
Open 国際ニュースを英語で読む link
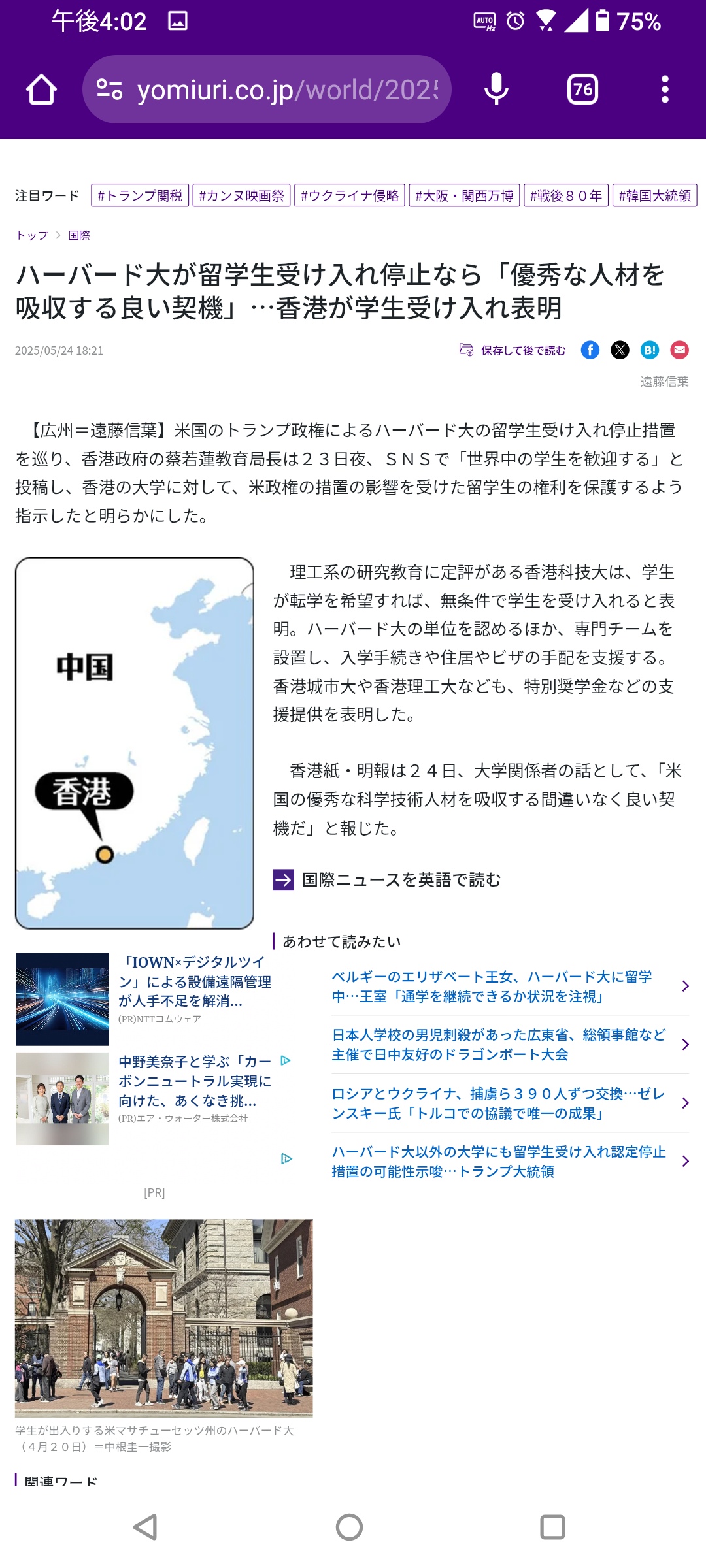pyautogui.click(x=387, y=880)
